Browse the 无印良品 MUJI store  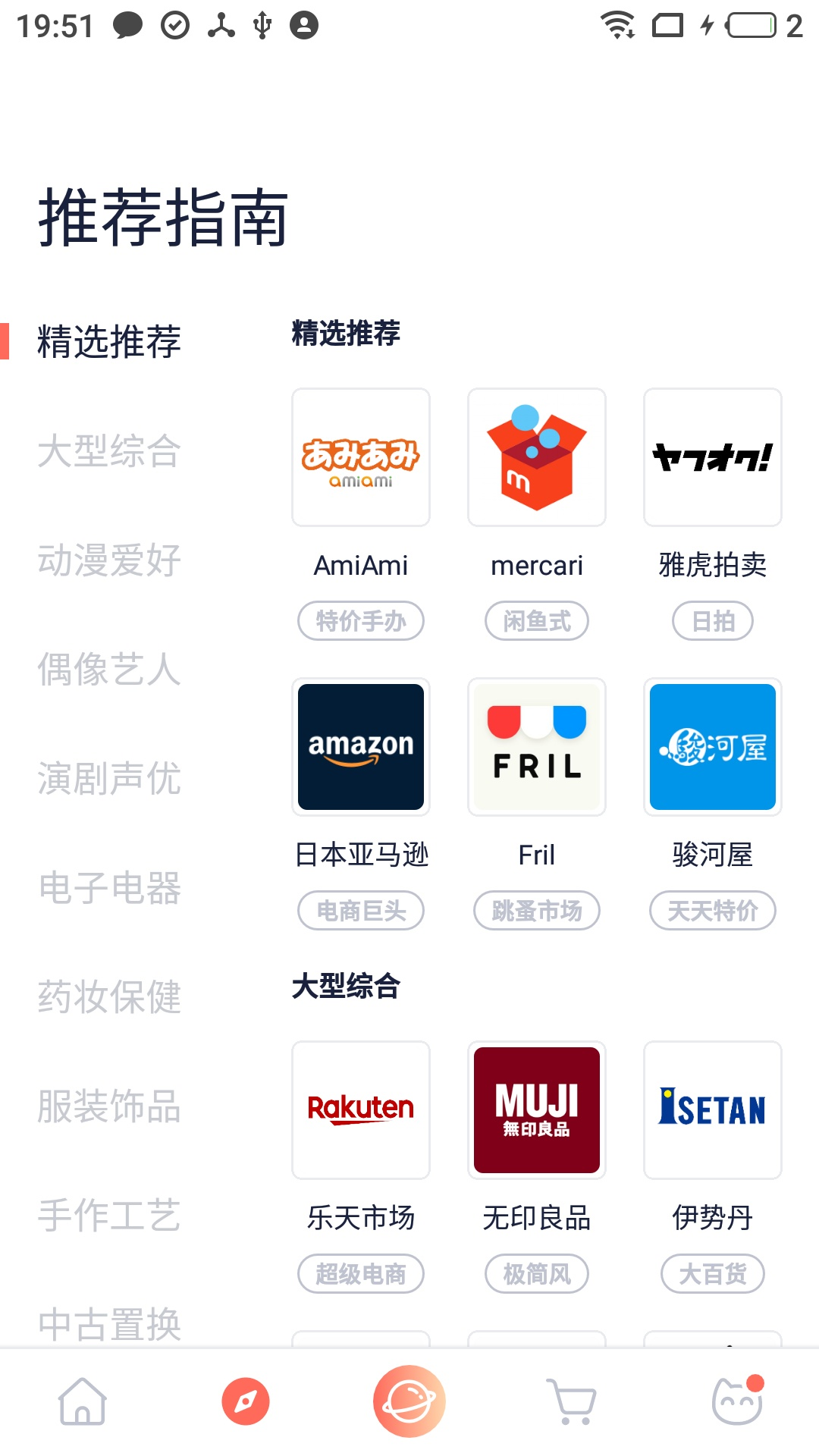pyautogui.click(x=537, y=1110)
